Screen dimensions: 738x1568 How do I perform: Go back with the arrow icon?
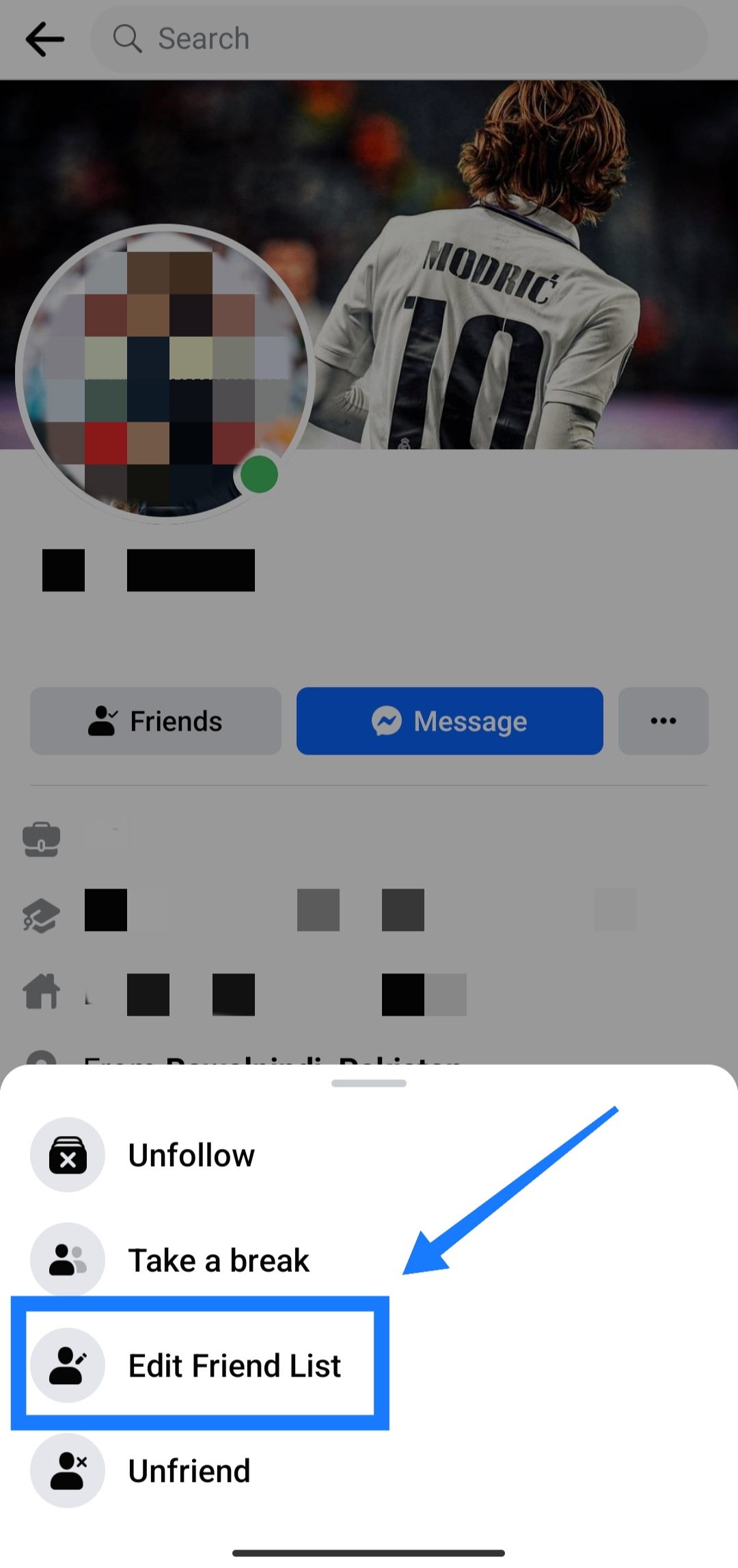point(45,39)
